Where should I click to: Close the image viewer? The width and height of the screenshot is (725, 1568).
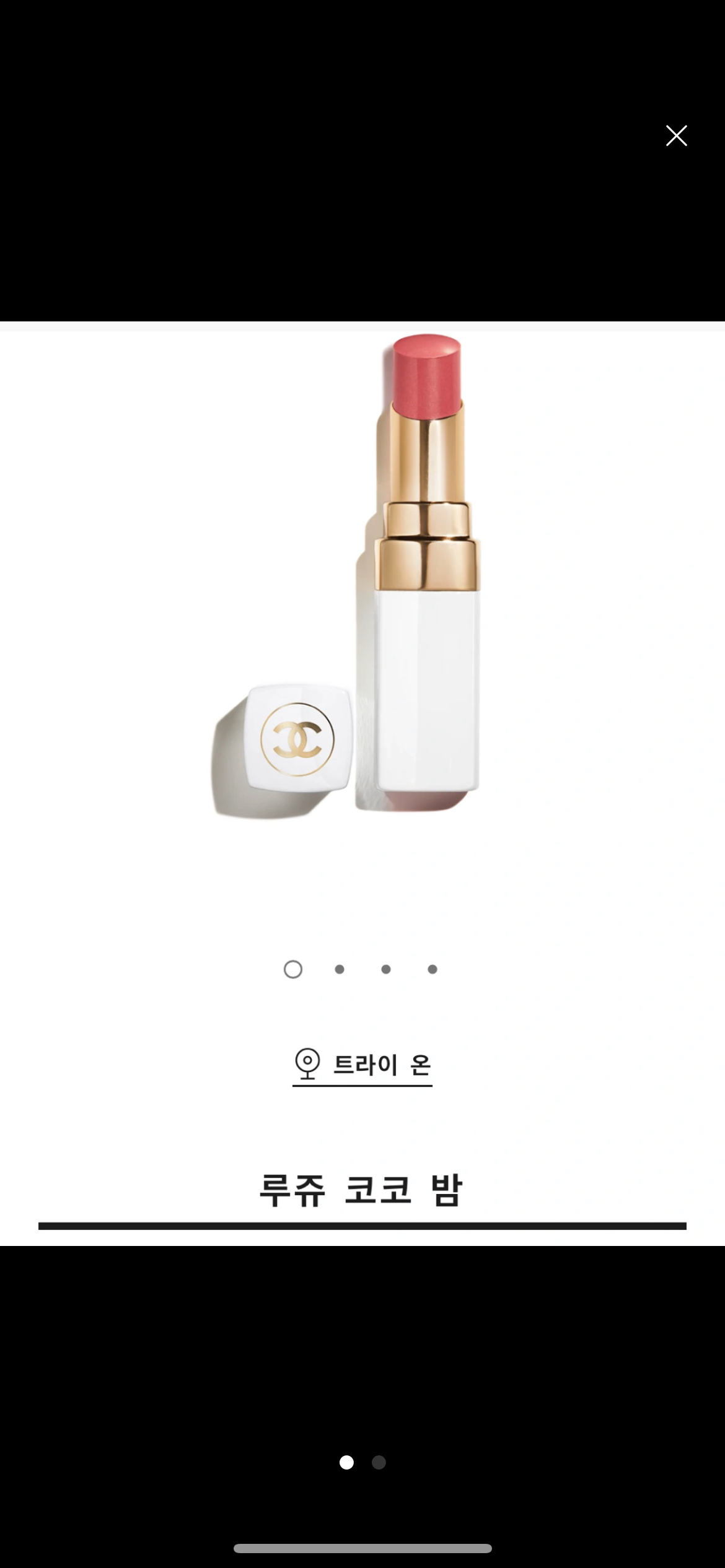(x=676, y=136)
